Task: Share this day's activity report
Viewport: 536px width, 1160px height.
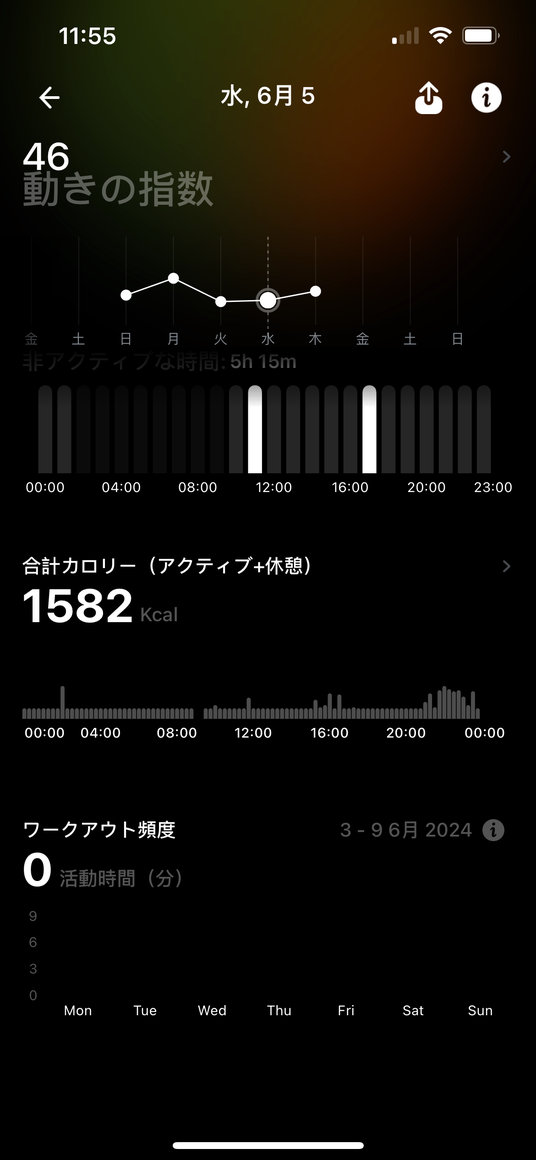Action: [429, 97]
